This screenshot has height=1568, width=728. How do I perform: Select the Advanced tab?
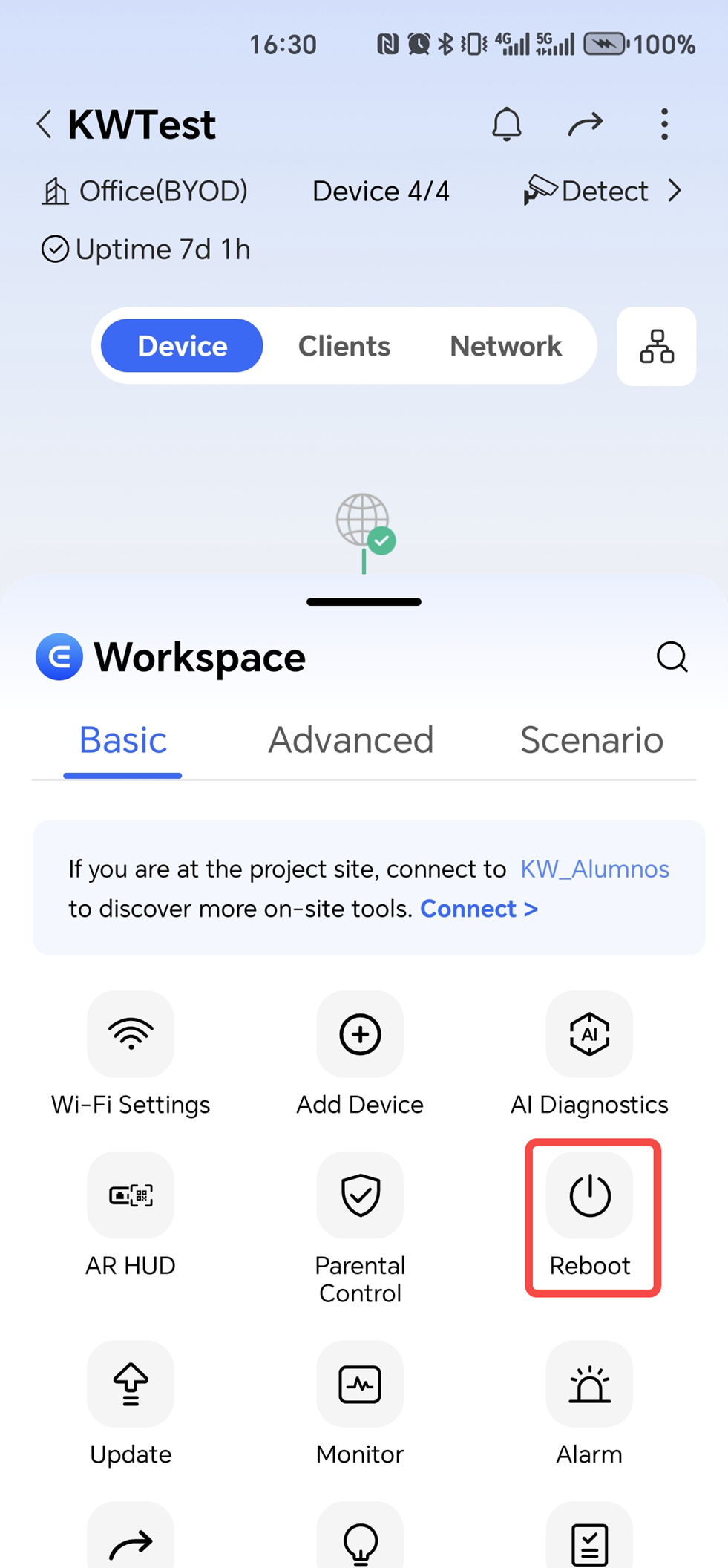(350, 740)
